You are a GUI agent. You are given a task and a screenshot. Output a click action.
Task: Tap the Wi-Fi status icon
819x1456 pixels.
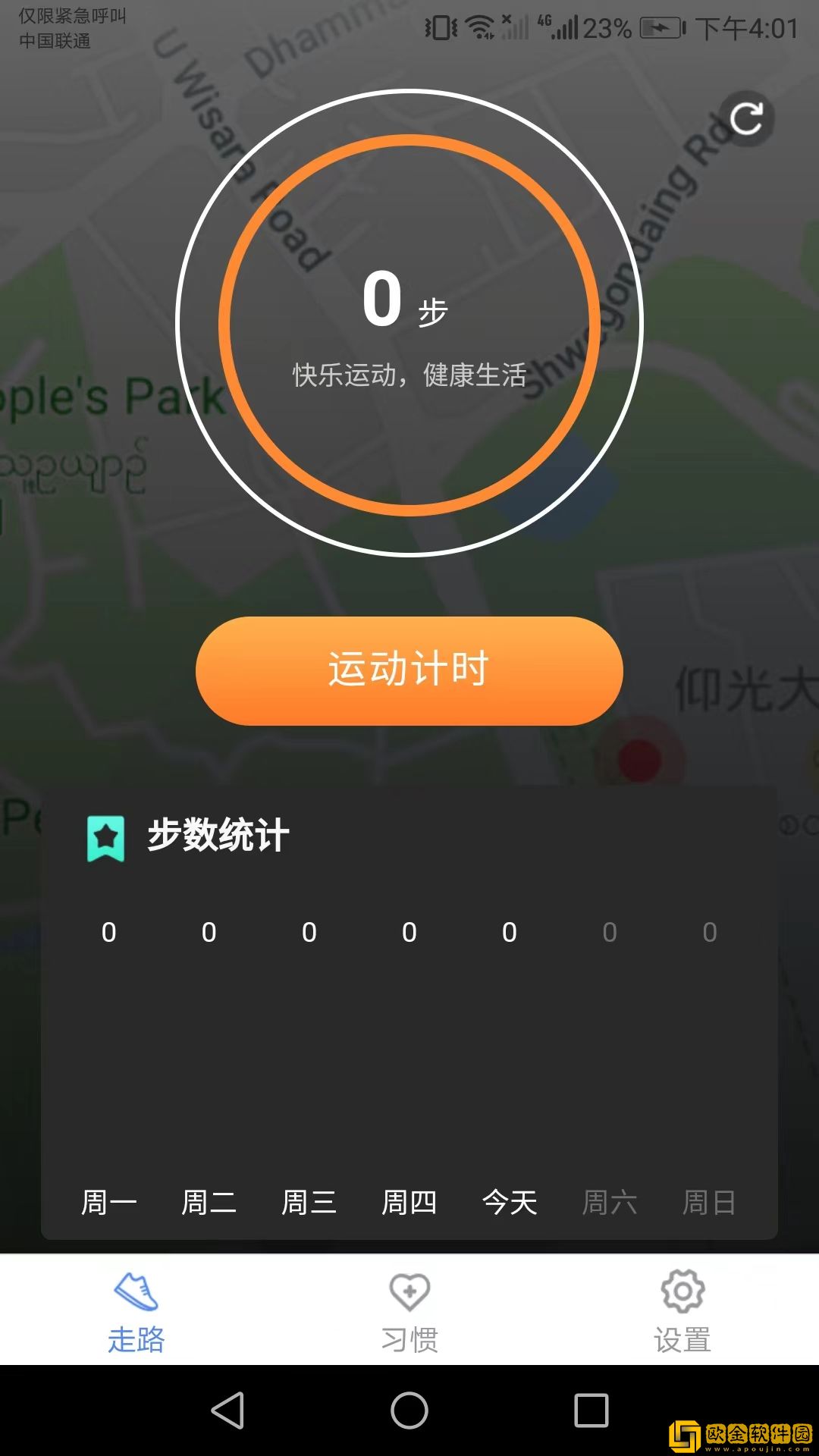(478, 25)
